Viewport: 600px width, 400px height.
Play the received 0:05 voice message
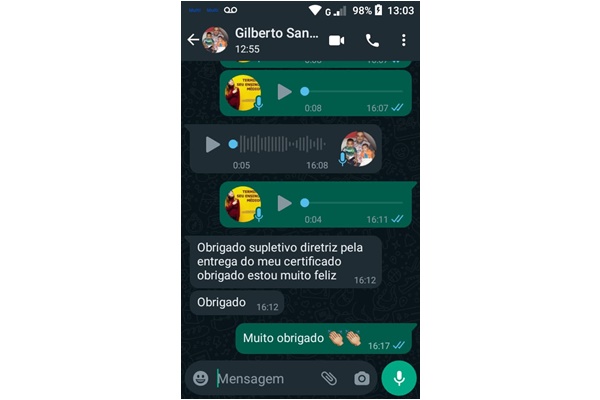212,145
